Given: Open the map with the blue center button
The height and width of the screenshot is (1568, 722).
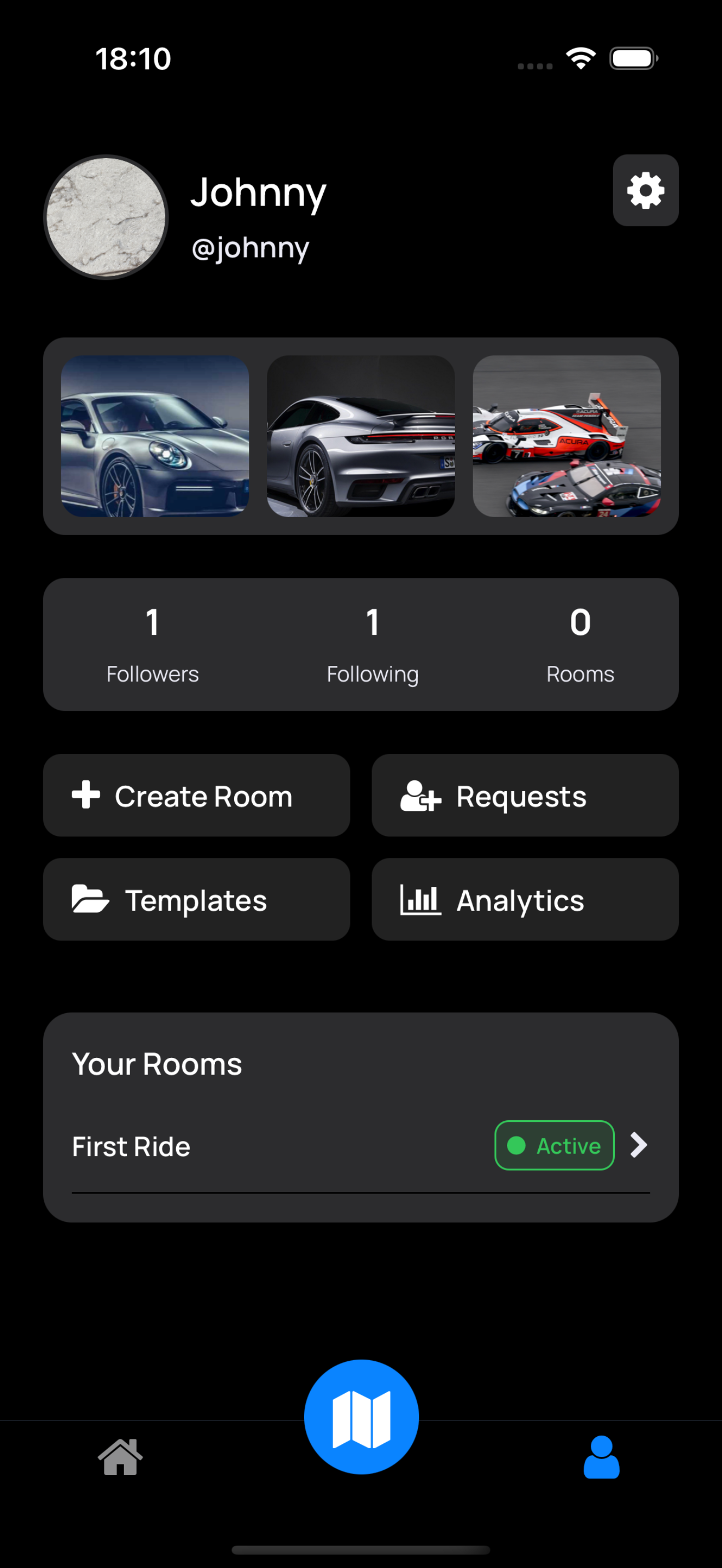Looking at the screenshot, I should 361,1417.
